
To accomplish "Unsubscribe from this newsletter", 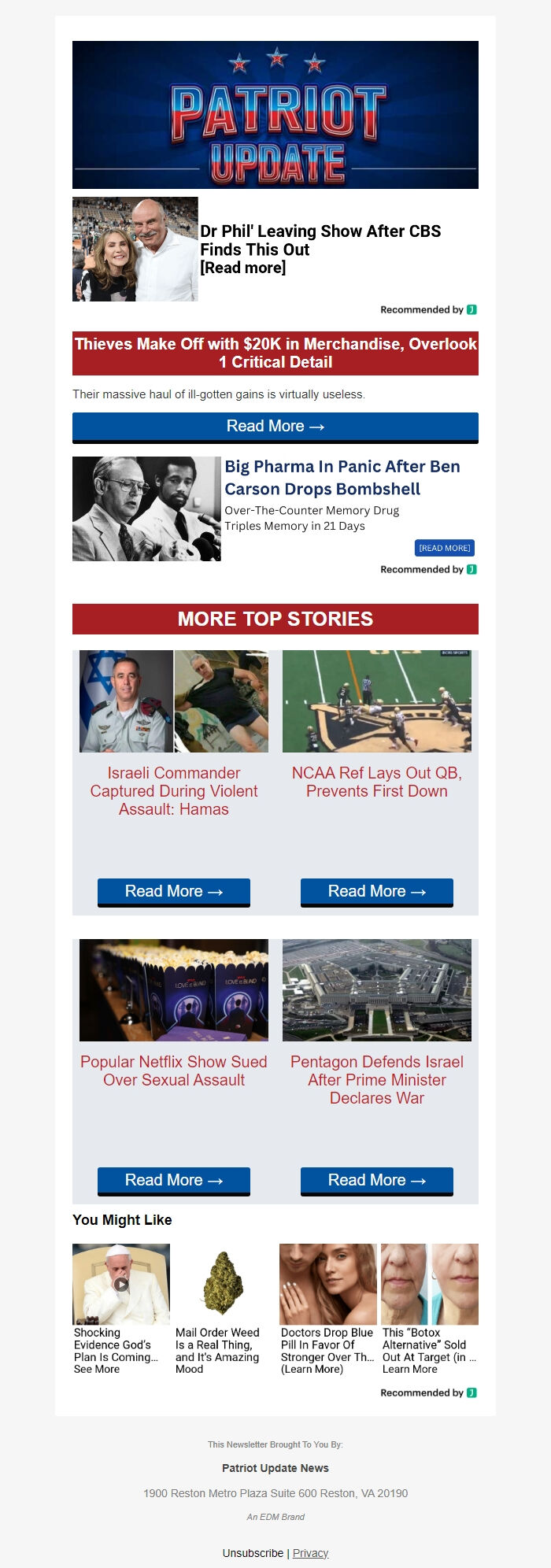I will pos(253,1553).
